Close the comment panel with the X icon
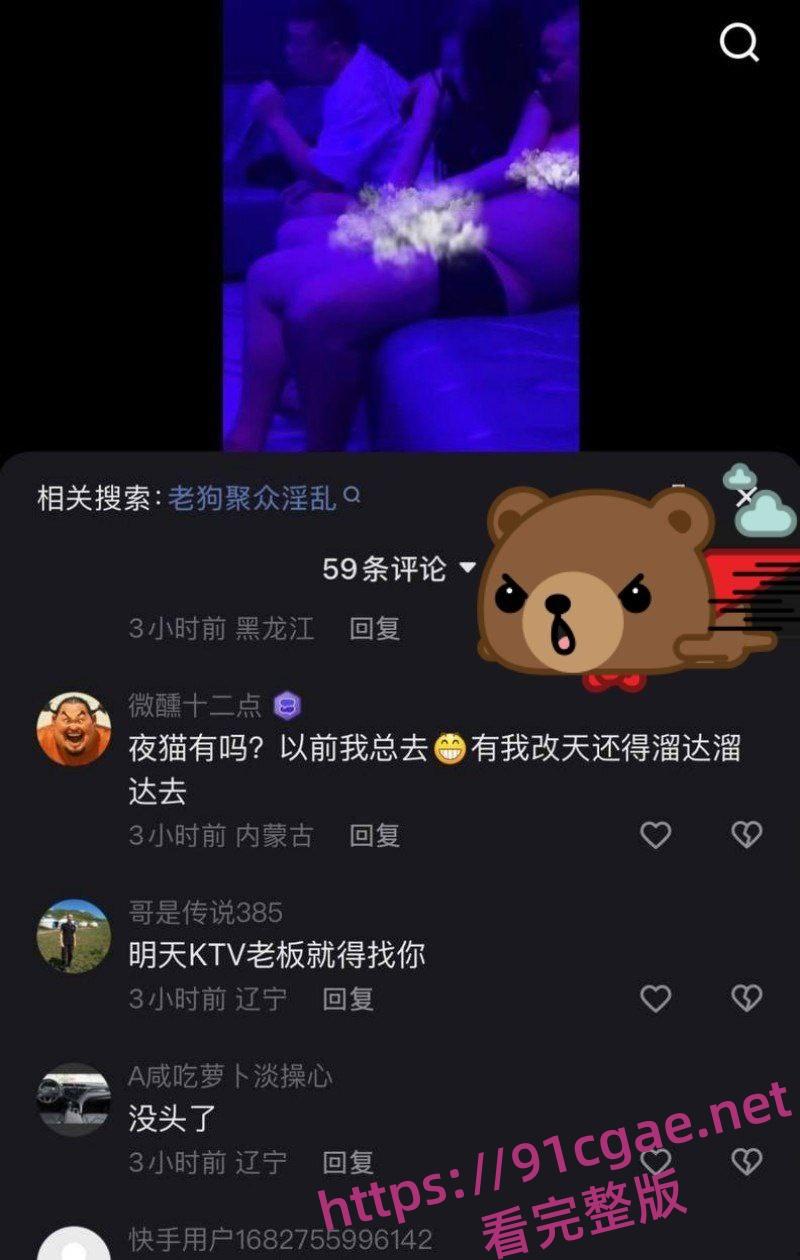800x1260 pixels. (746, 497)
